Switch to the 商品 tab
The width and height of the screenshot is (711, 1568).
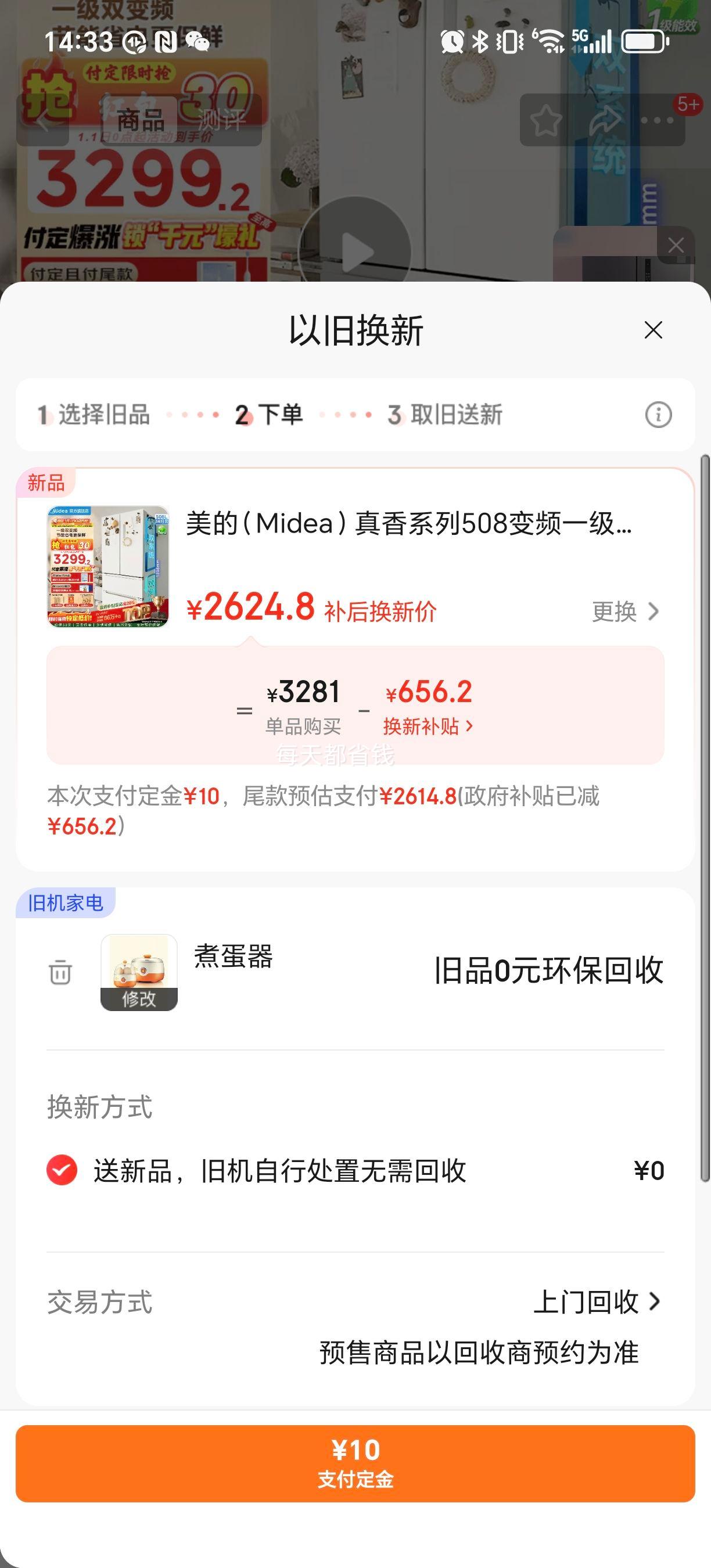(140, 121)
